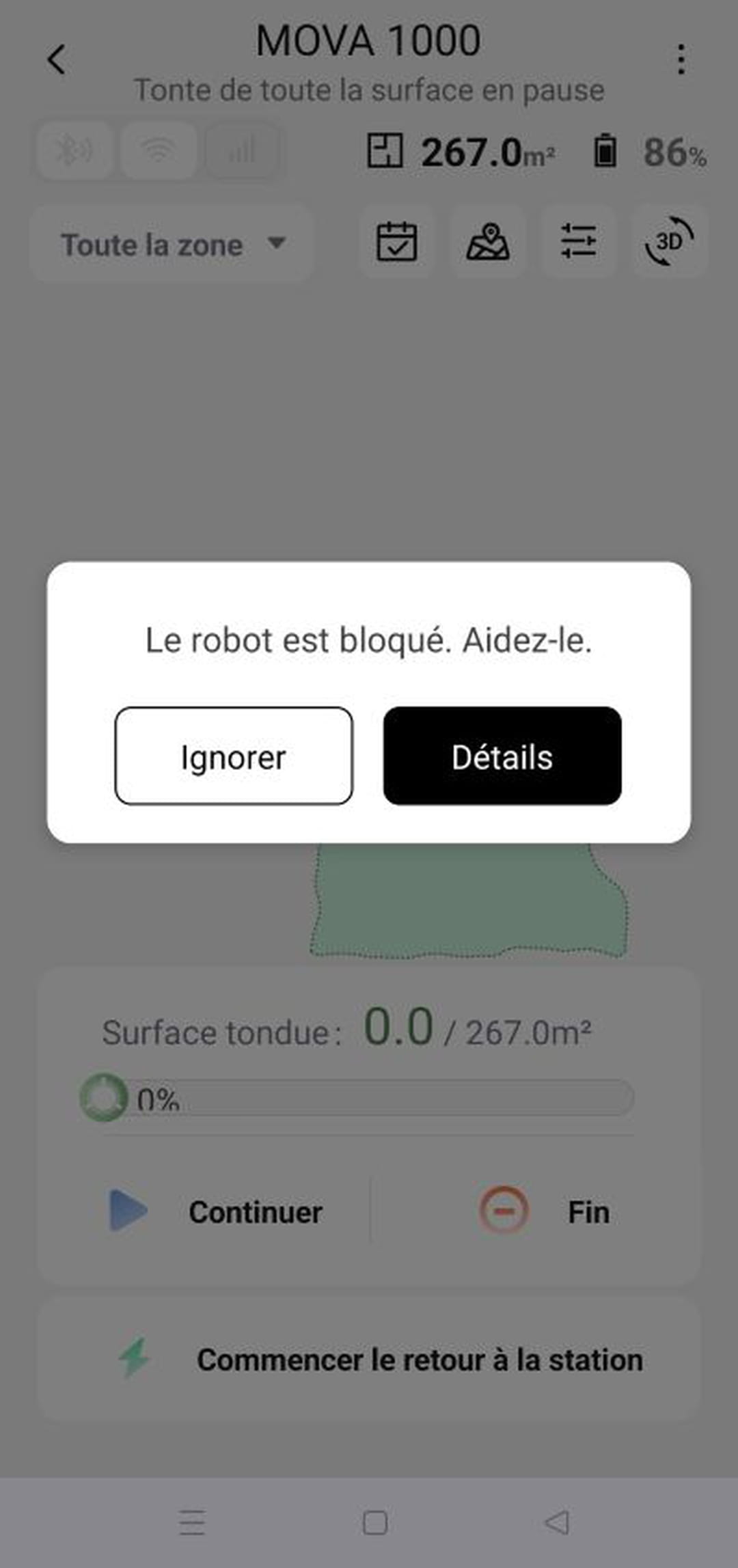Switch to the 3D map view

point(669,242)
